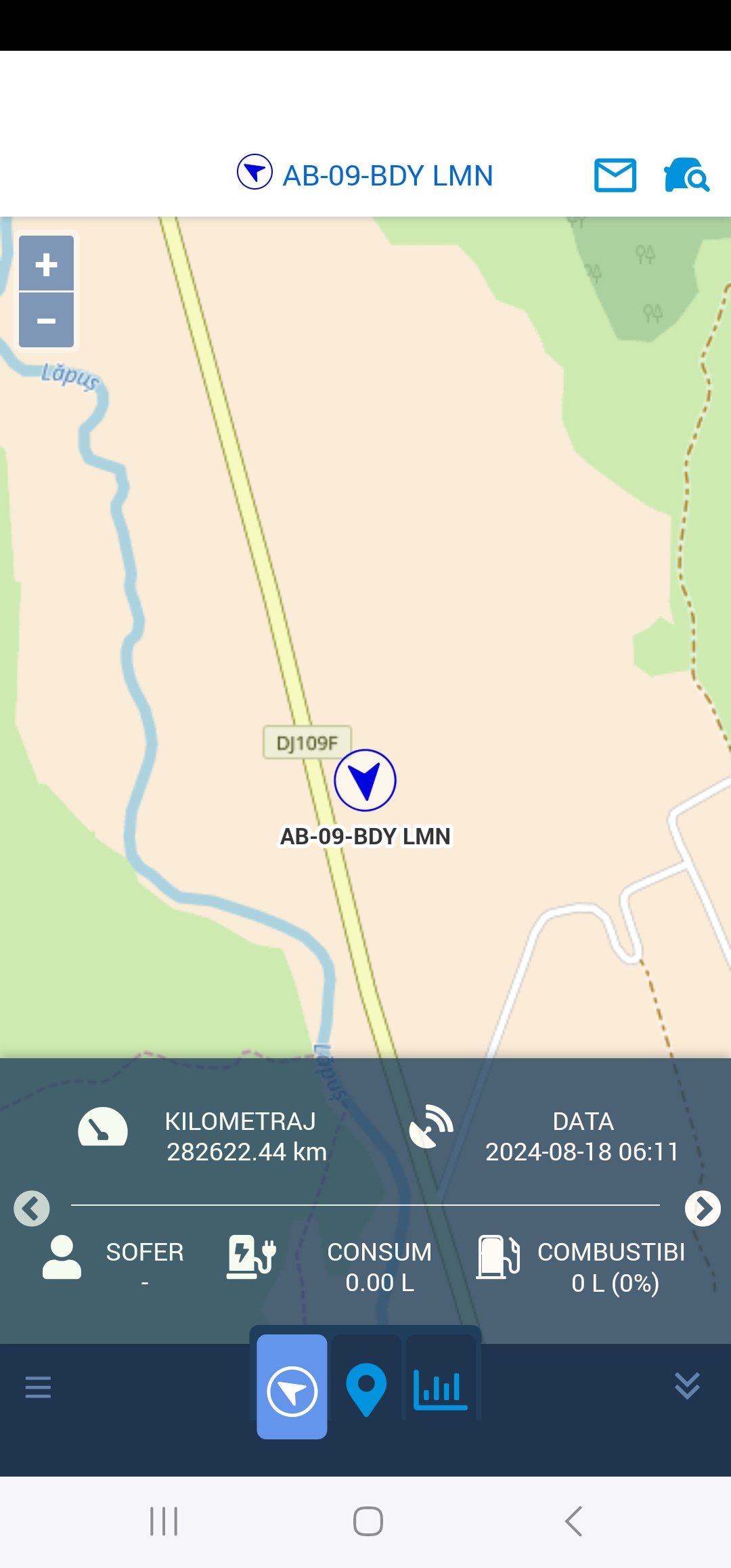Open the vehicle search icon
The height and width of the screenshot is (1568, 731).
tap(686, 175)
